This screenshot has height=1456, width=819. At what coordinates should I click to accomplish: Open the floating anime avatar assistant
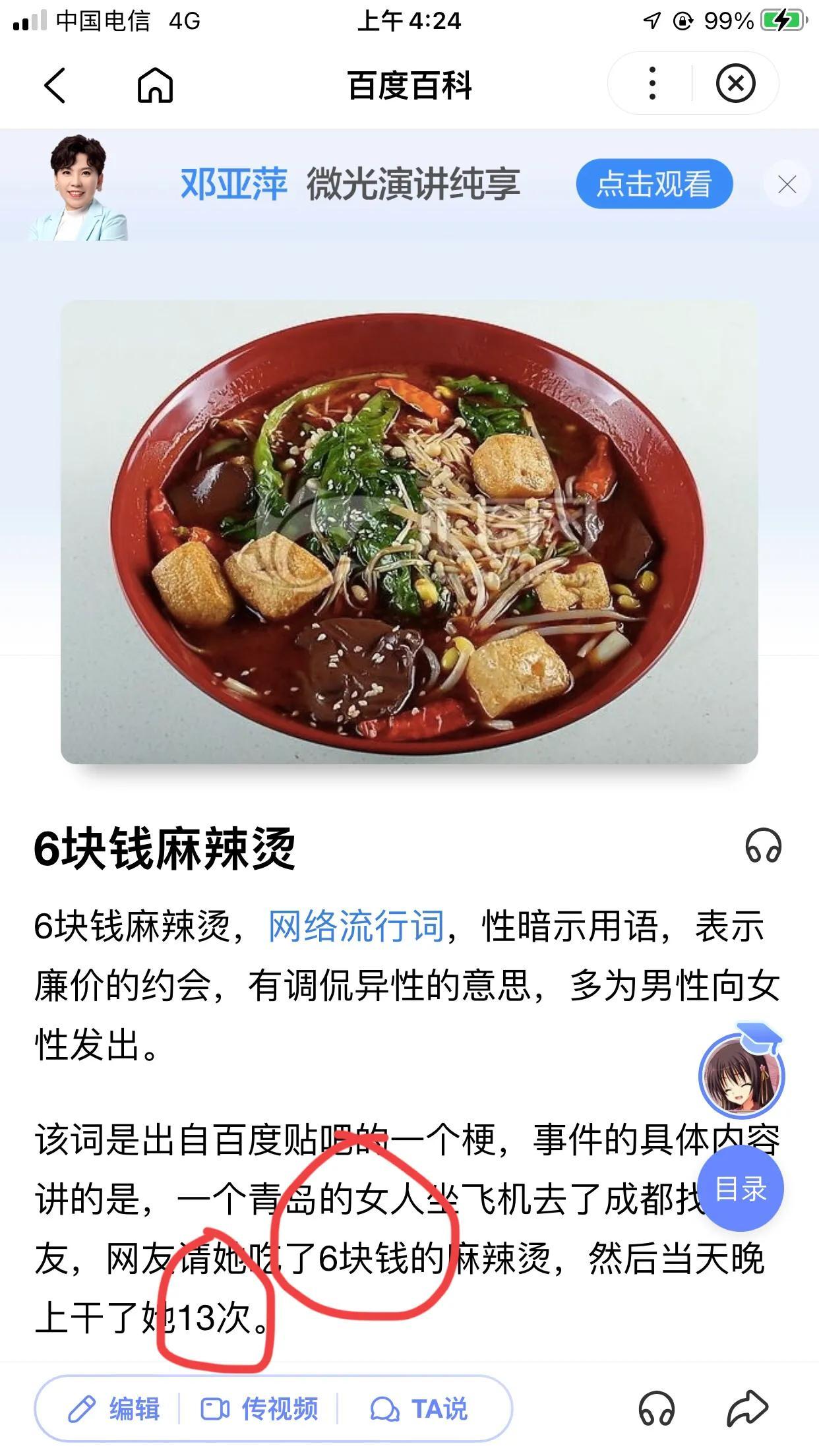tap(741, 1076)
